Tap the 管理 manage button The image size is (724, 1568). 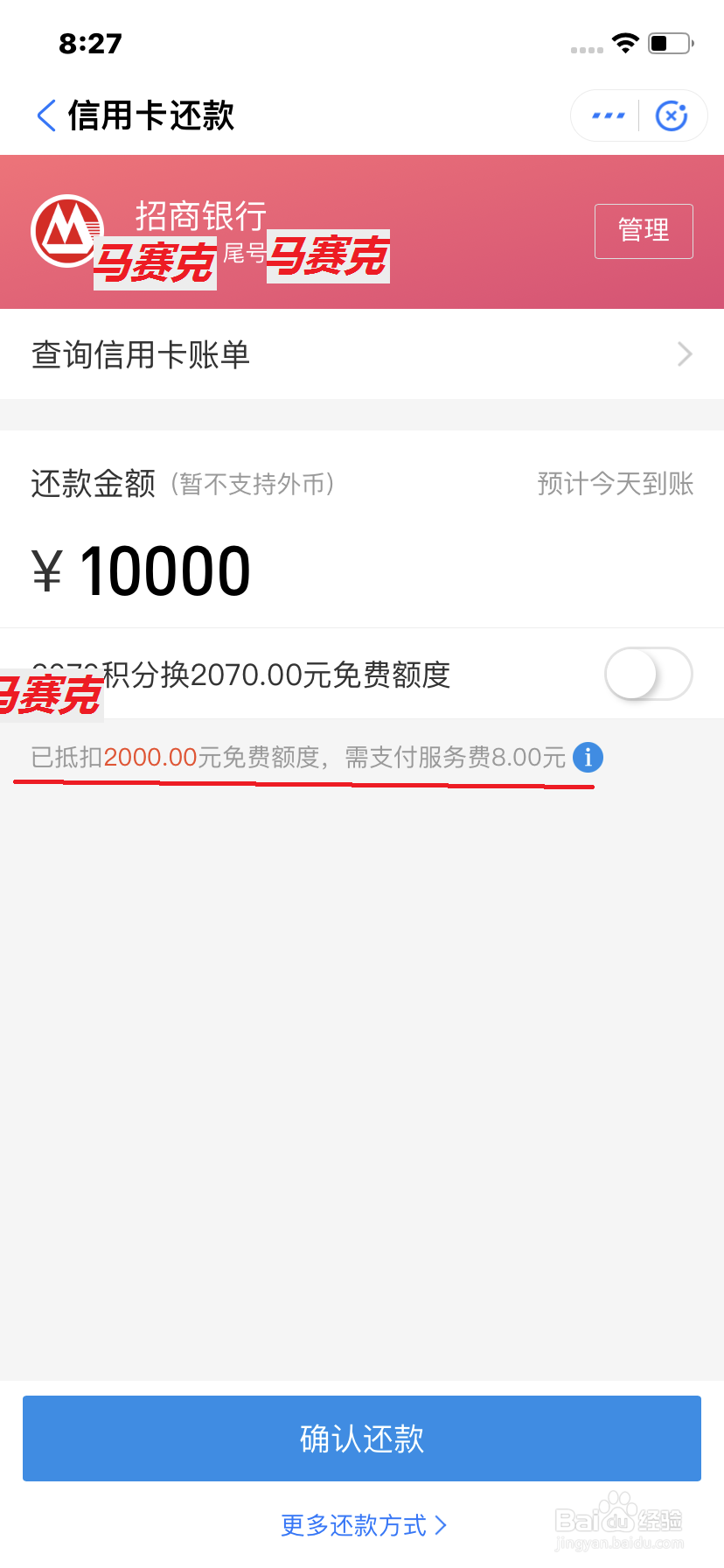pos(644,231)
